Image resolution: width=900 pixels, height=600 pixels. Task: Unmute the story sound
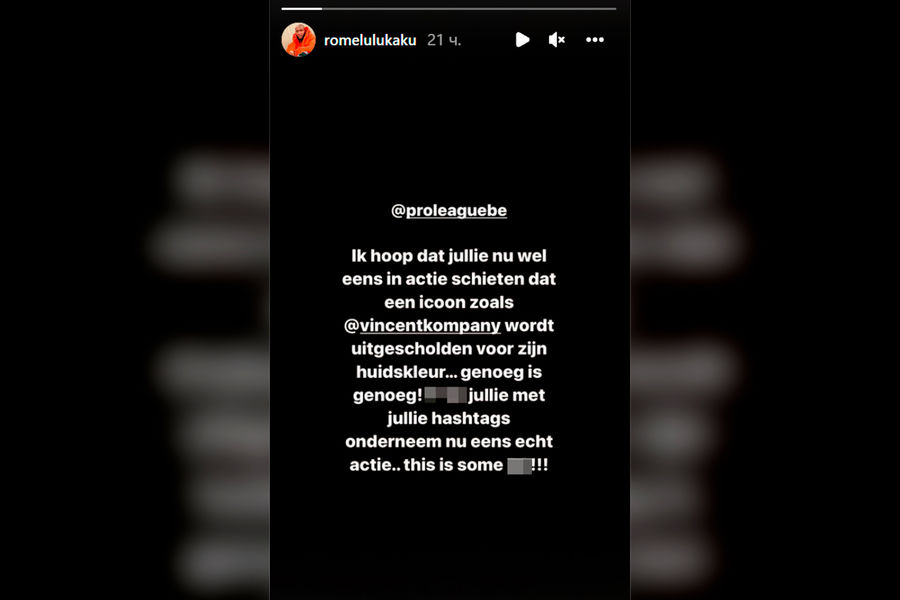(x=557, y=40)
